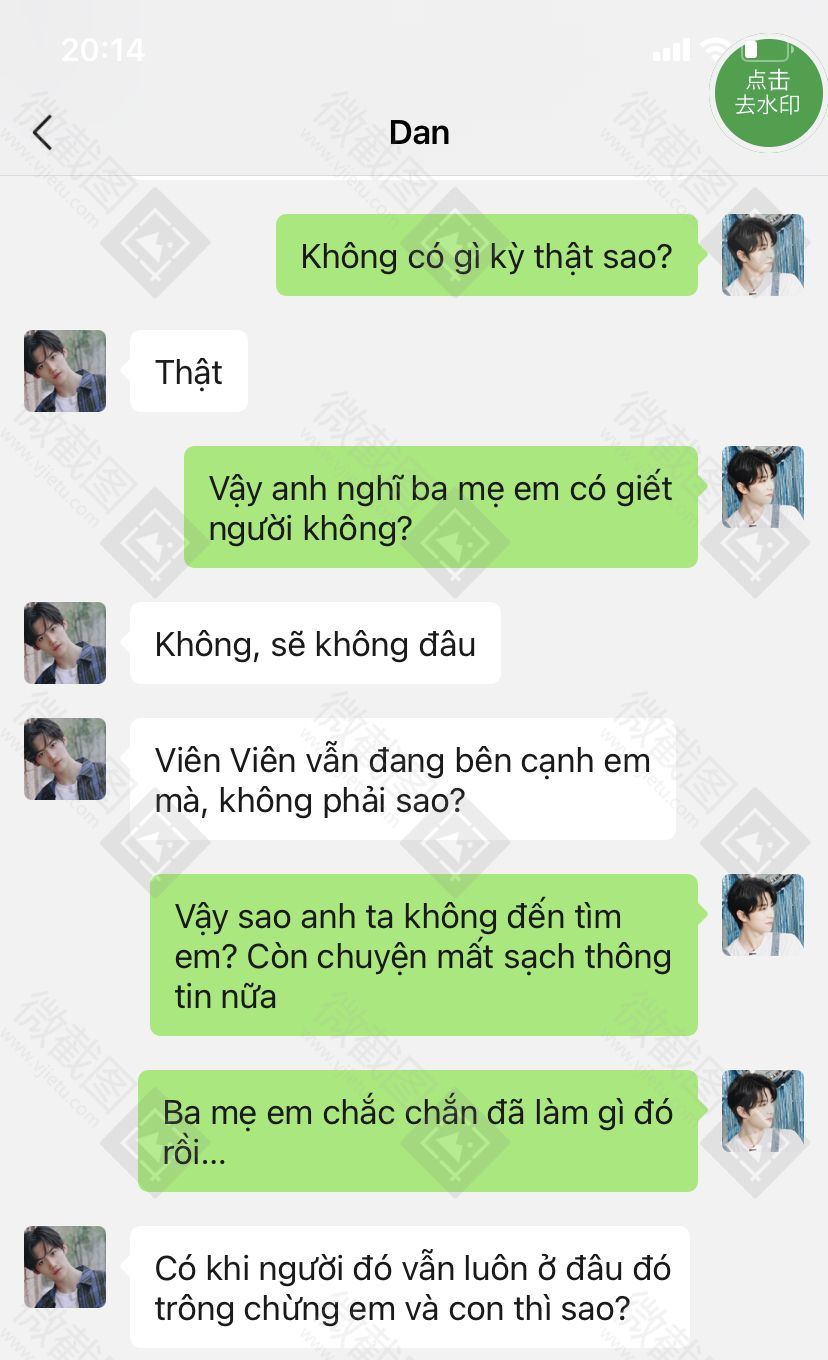
Task: View avatar next to "Ba mẹ em chắc chắn" message
Action: point(763,1111)
